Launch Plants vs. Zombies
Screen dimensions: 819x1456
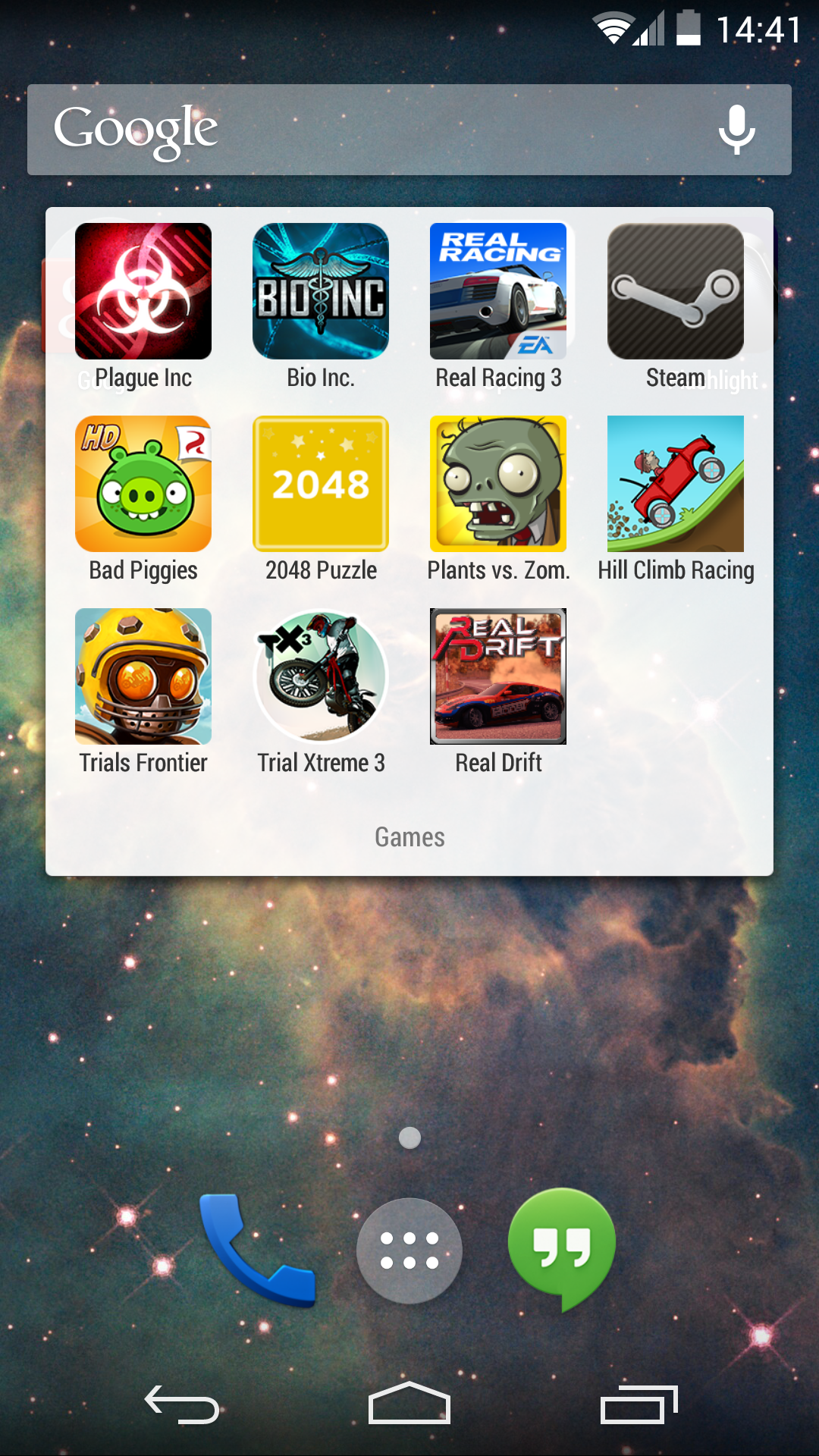tap(498, 484)
